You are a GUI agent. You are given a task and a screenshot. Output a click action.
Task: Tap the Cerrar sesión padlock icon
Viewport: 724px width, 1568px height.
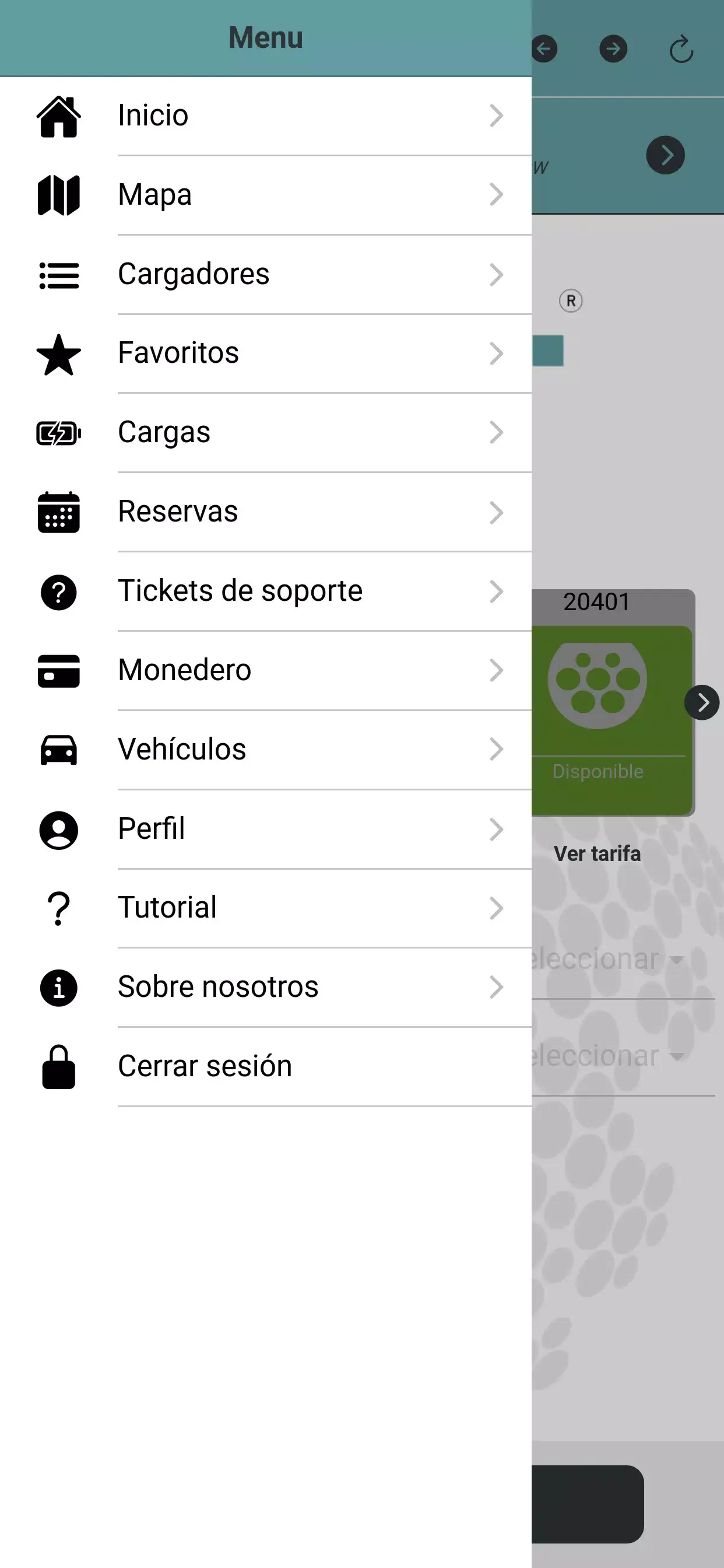point(58,1066)
